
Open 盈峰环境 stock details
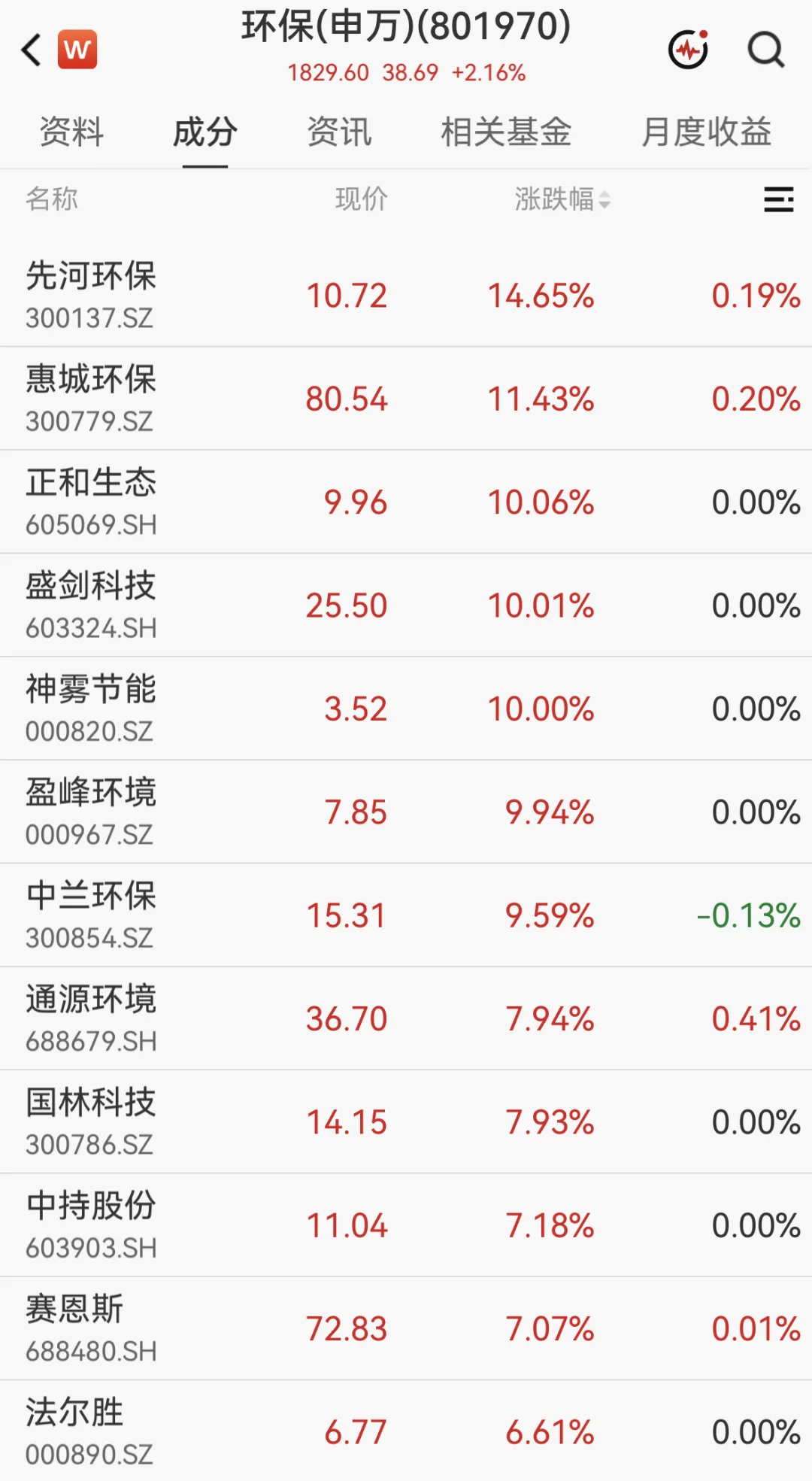point(406,812)
